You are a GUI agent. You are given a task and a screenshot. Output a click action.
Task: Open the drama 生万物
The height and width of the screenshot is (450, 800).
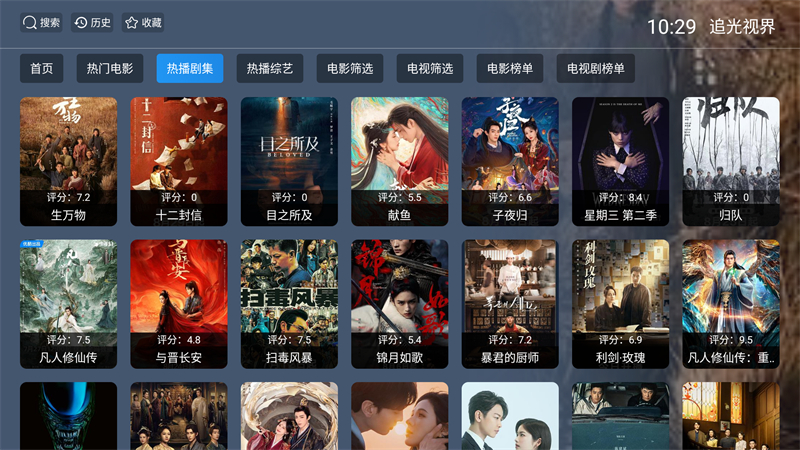(69, 160)
